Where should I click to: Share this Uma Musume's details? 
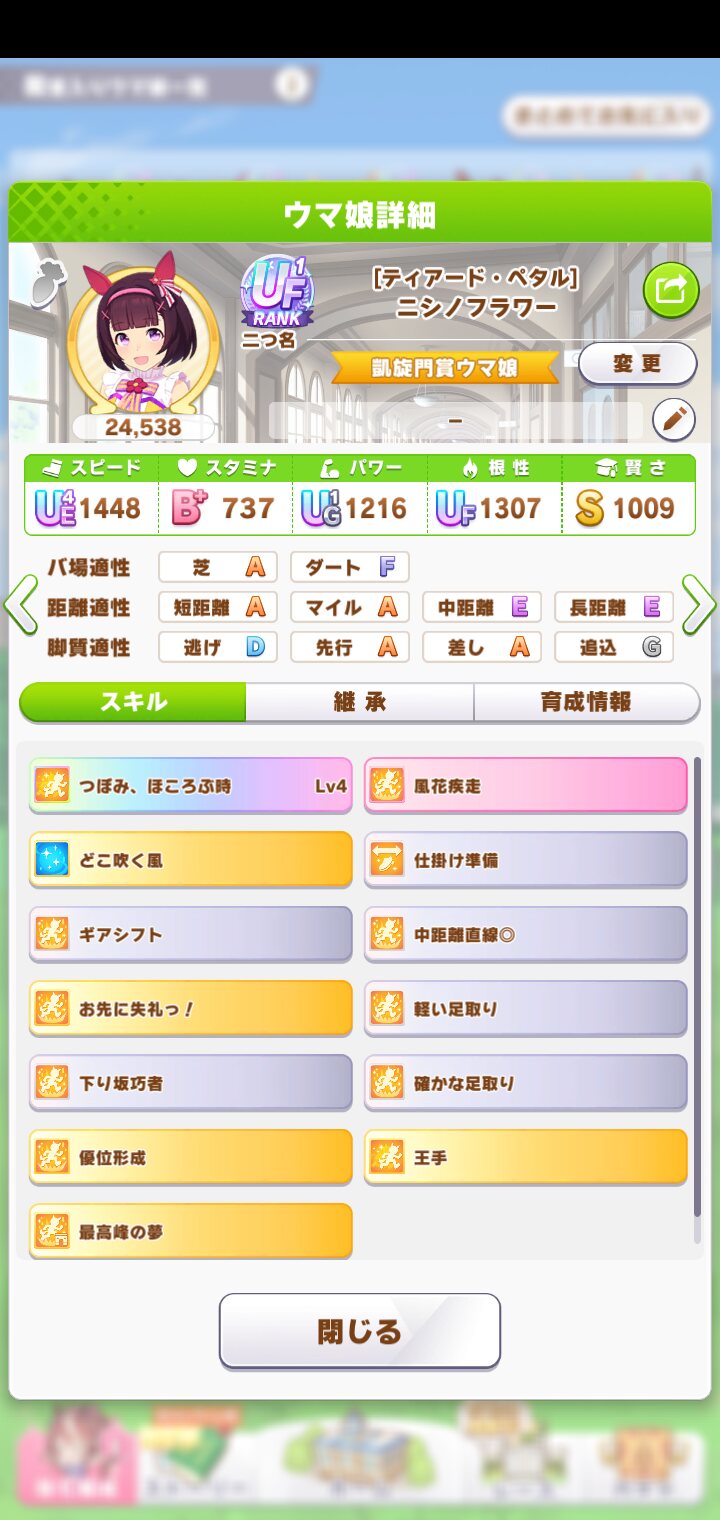pos(670,291)
